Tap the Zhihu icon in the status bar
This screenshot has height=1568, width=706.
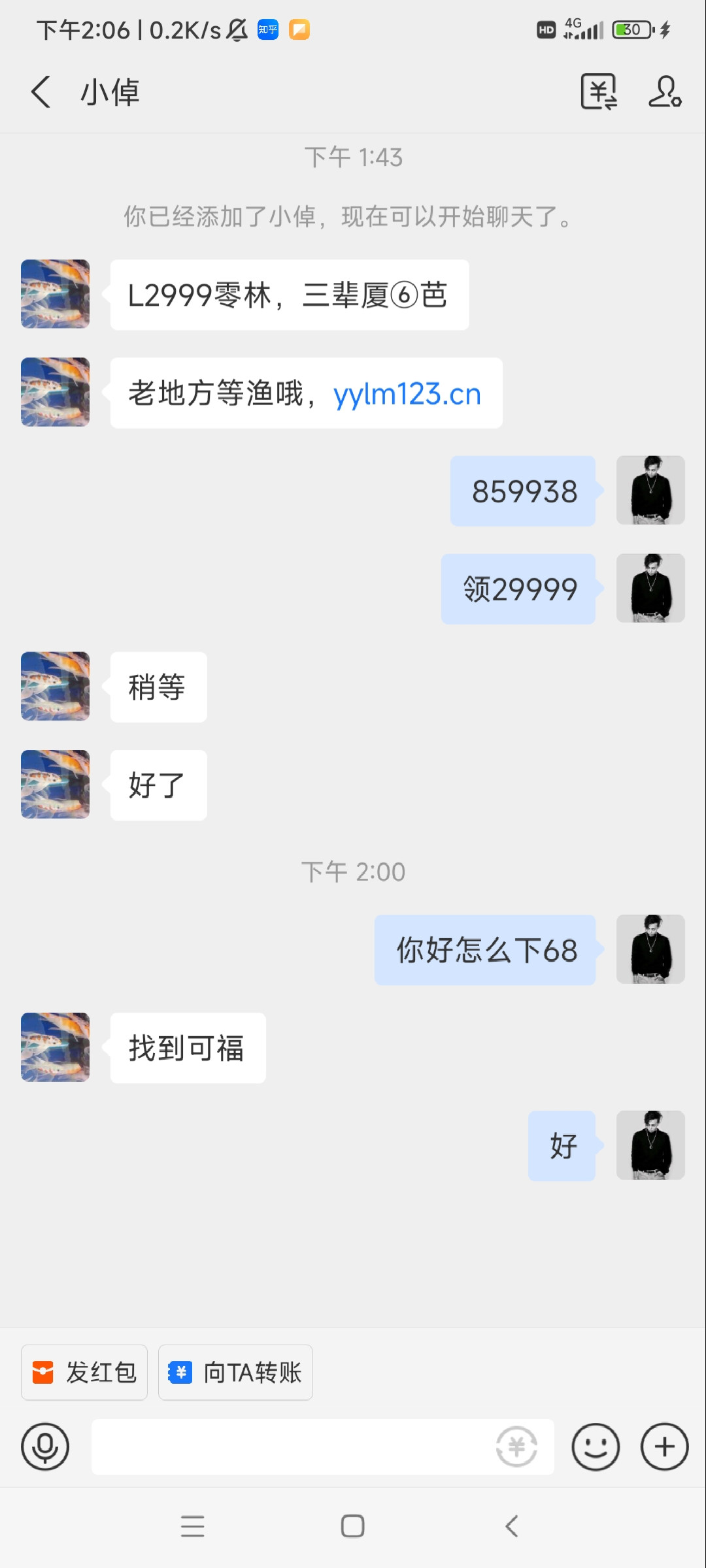[267, 29]
